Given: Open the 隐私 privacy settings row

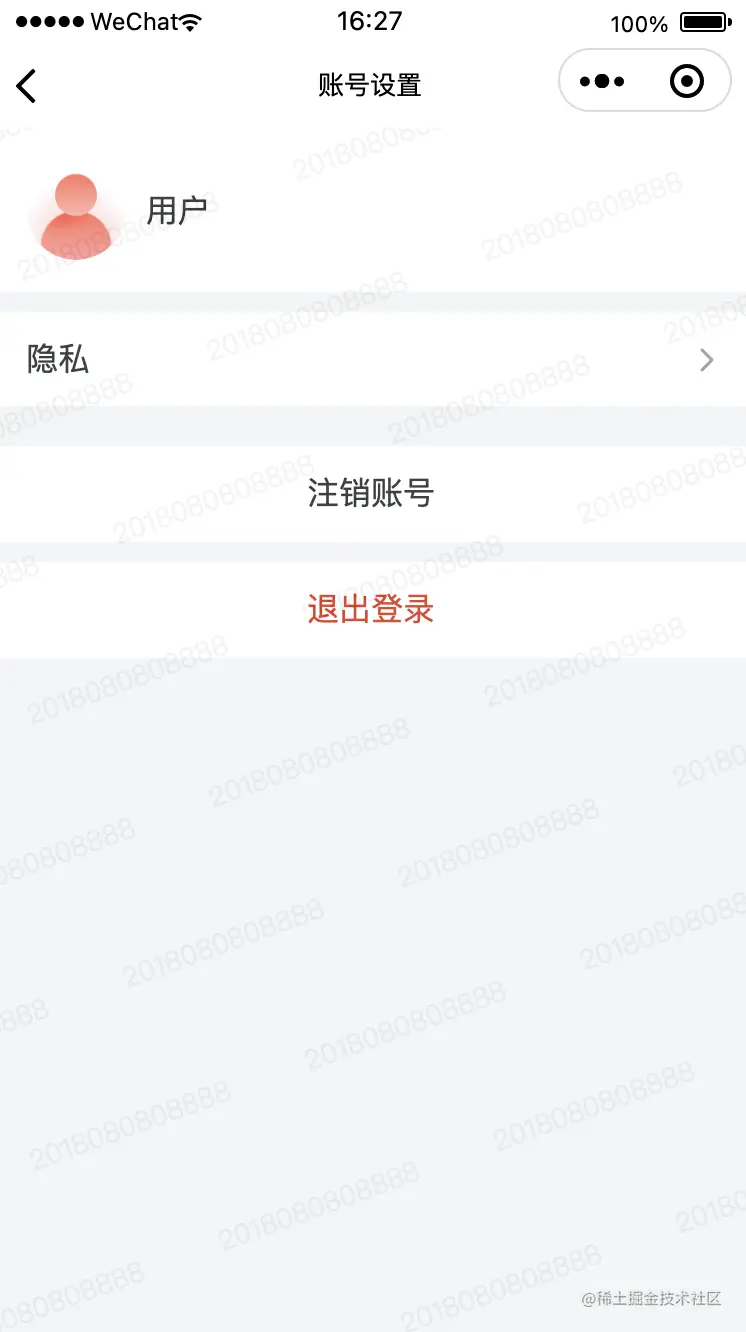Looking at the screenshot, I should pyautogui.click(x=372, y=359).
